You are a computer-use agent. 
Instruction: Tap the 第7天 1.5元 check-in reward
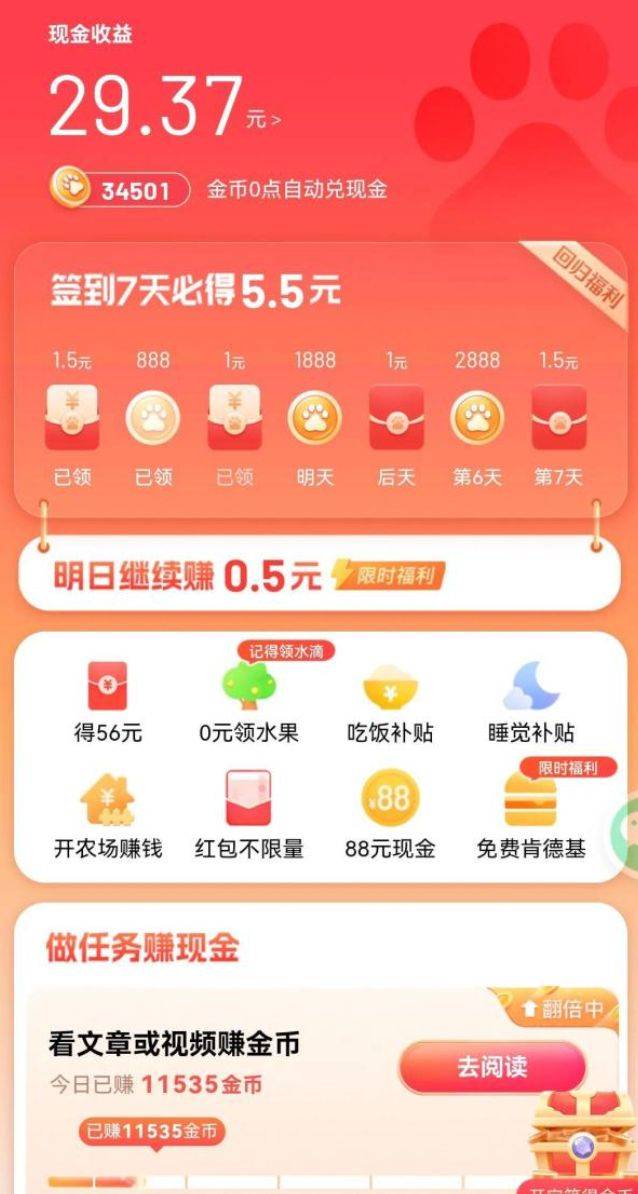pos(558,418)
